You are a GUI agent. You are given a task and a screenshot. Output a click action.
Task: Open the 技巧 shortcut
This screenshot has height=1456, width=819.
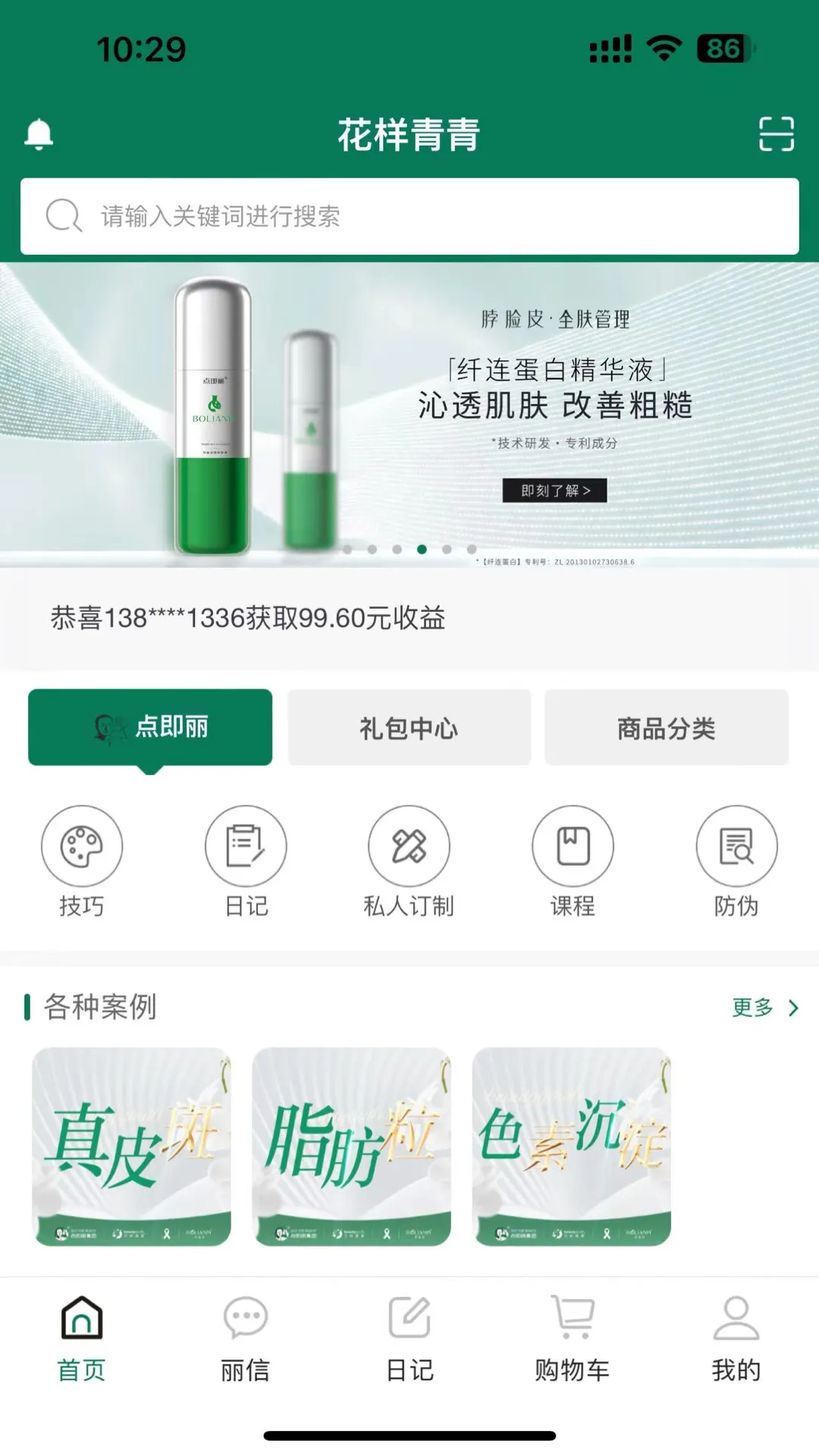[x=82, y=862]
